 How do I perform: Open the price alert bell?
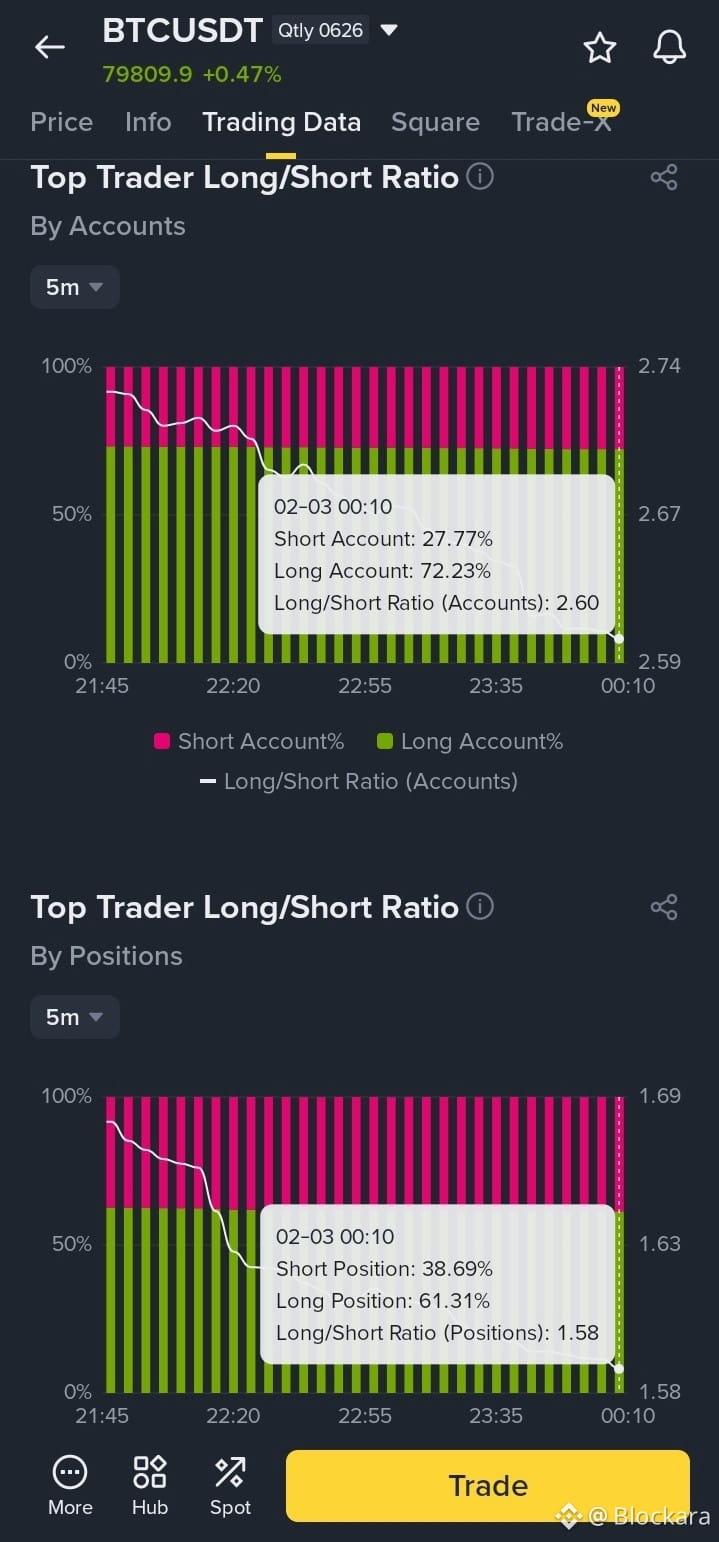[x=669, y=47]
